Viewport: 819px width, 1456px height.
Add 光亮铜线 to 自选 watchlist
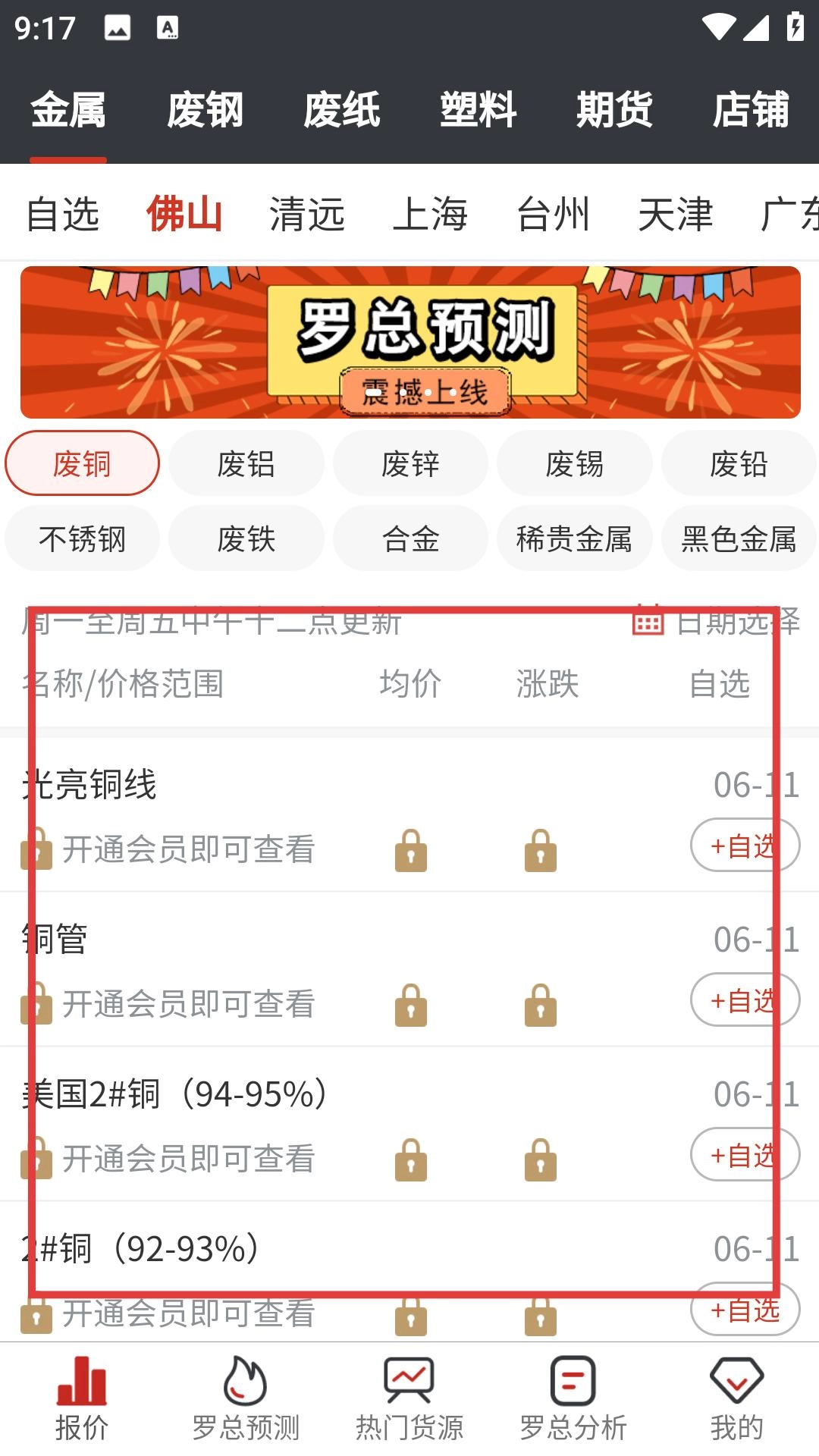point(745,846)
